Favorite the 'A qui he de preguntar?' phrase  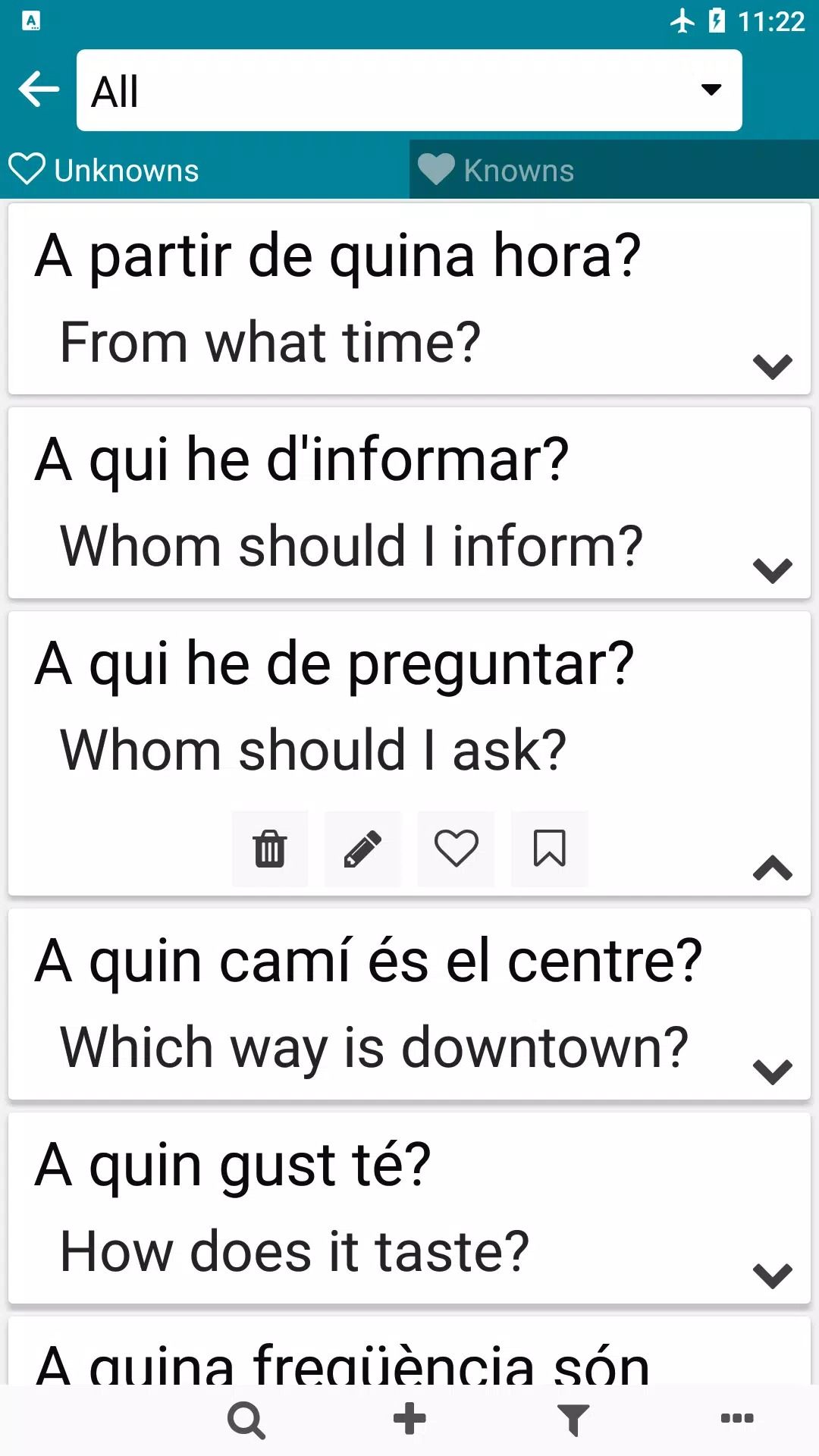tap(456, 849)
